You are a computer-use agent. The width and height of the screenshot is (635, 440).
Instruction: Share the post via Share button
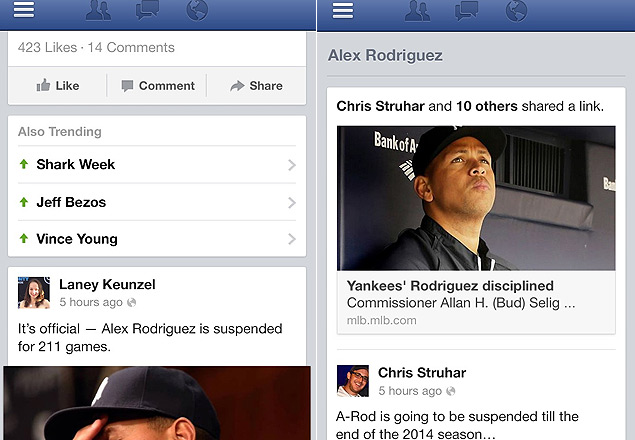tap(256, 86)
